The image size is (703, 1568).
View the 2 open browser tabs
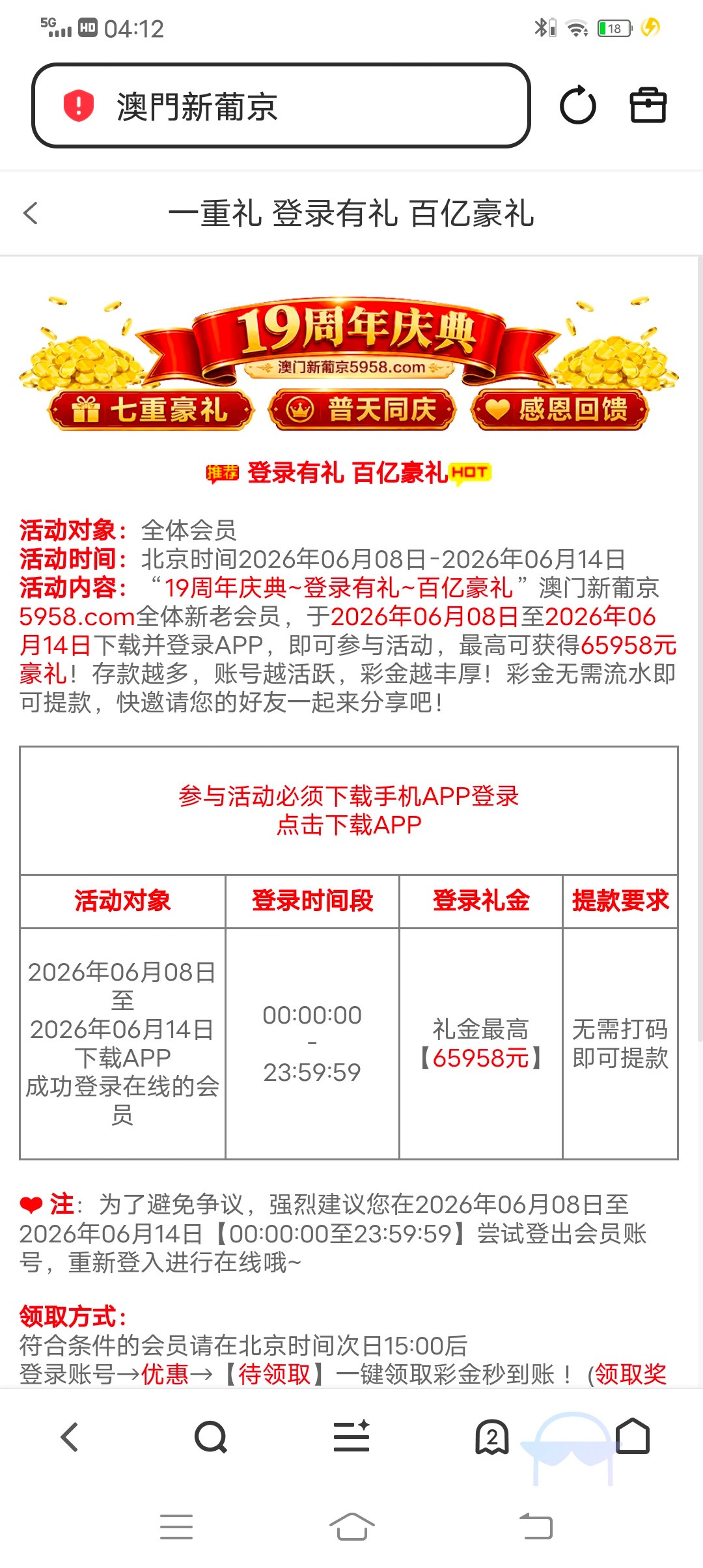492,1436
